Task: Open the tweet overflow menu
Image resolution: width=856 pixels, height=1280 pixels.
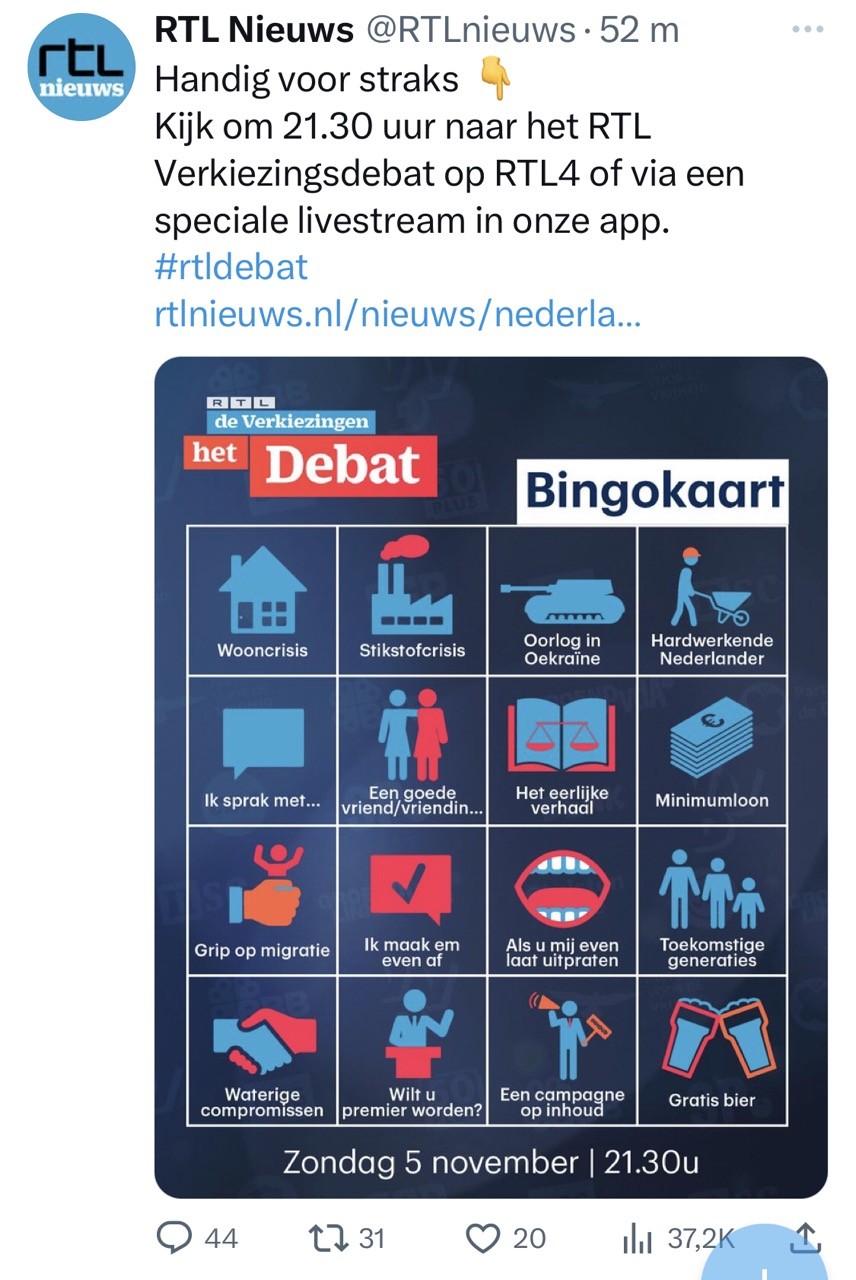Action: pos(807,30)
